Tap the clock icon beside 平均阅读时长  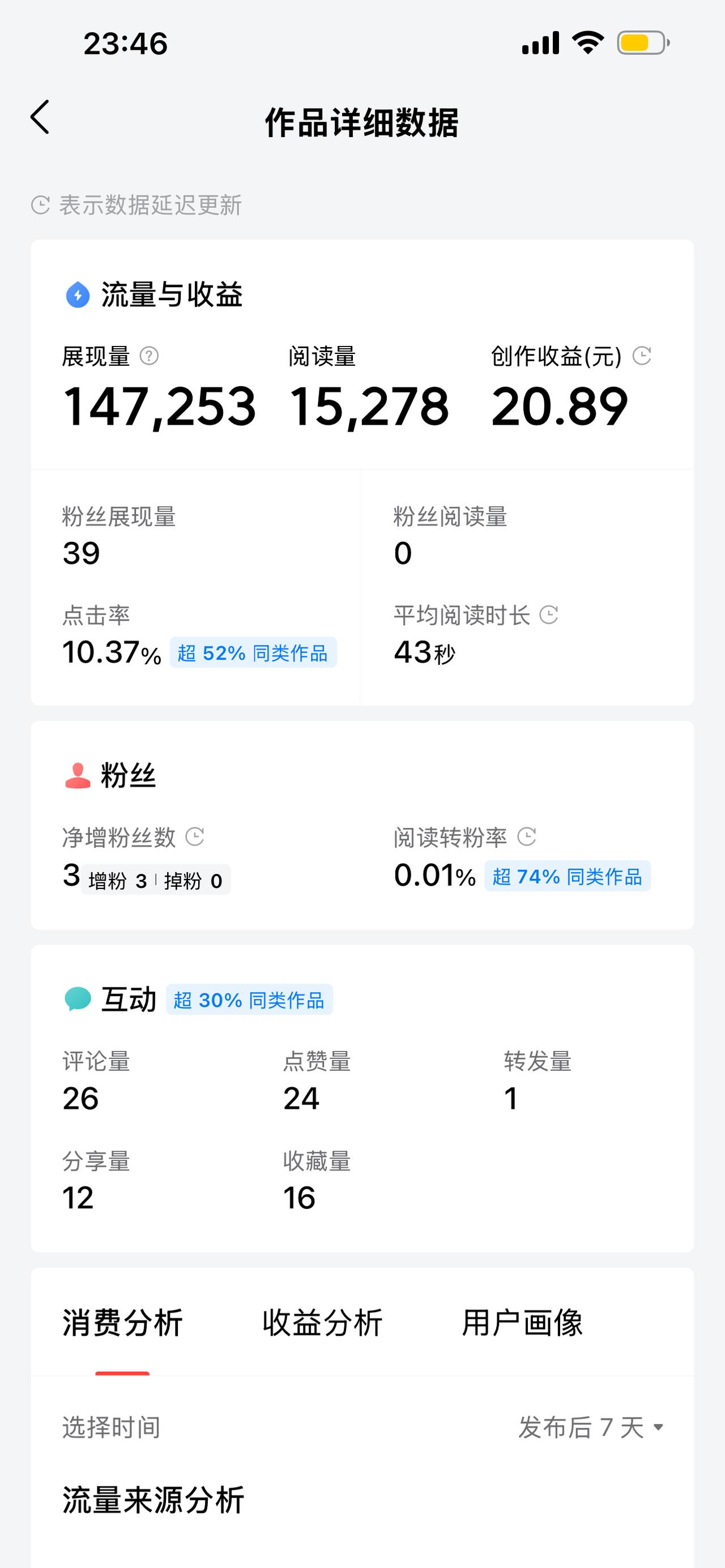[x=549, y=616]
